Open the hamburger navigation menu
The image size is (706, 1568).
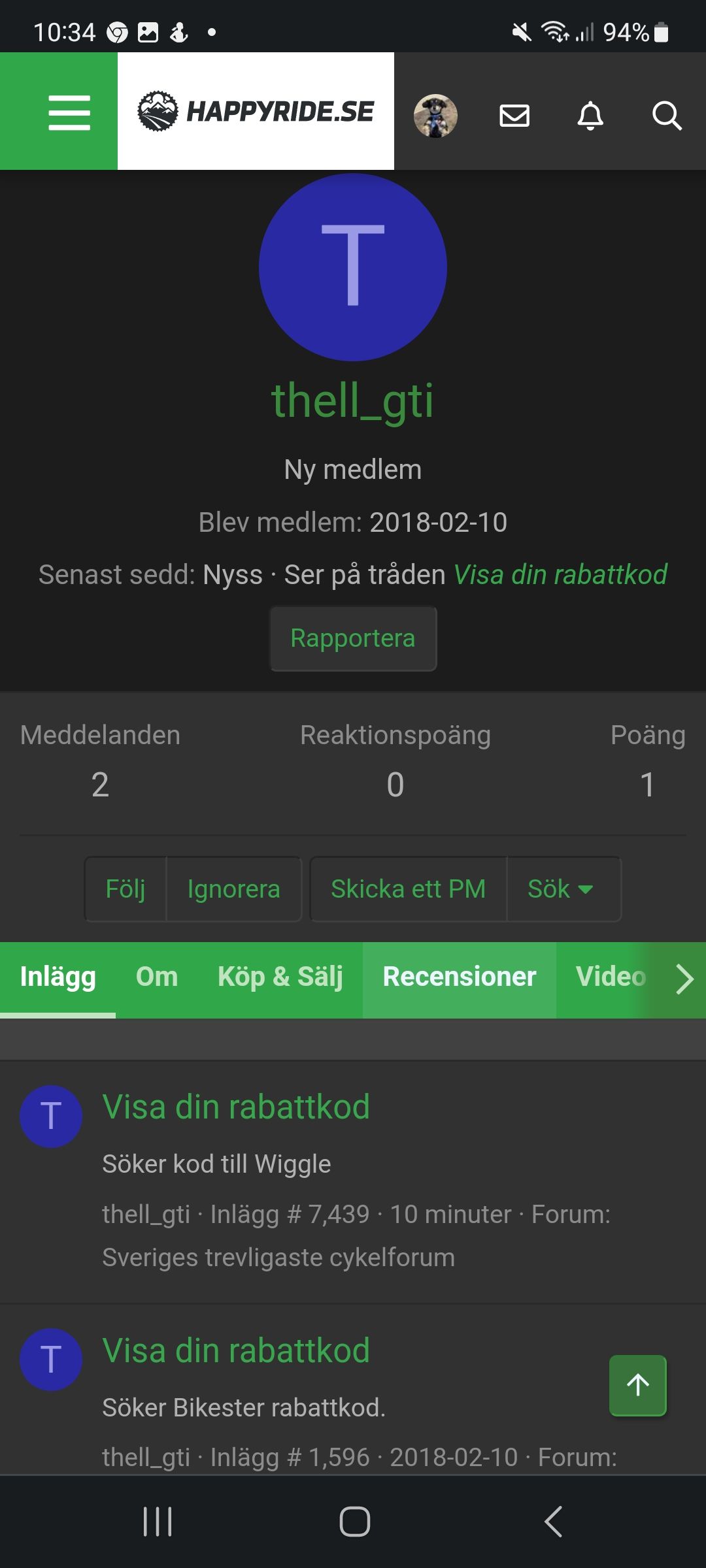[x=69, y=112]
